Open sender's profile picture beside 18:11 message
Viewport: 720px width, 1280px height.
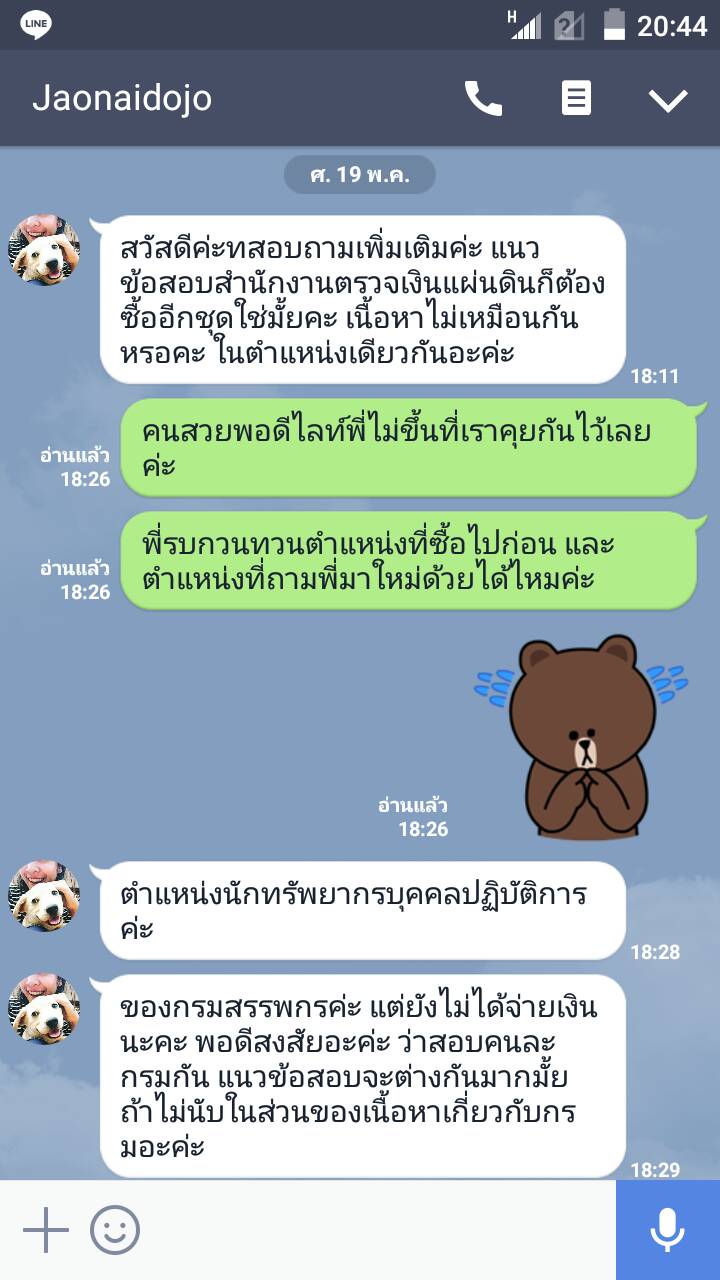click(44, 249)
